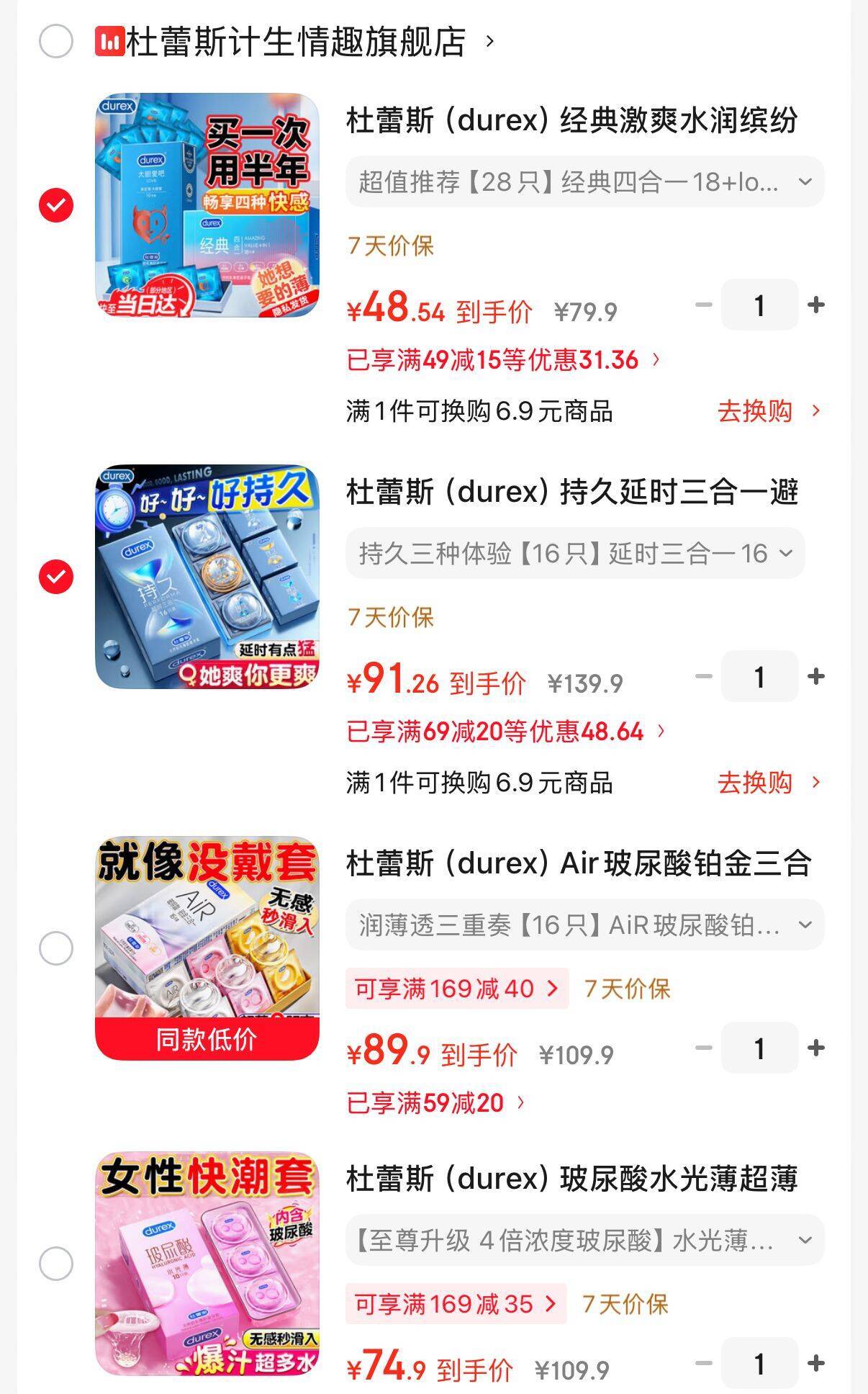Open the 润薄透三重奏【16只】variant picker
The width and height of the screenshot is (868, 1394).
click(584, 925)
